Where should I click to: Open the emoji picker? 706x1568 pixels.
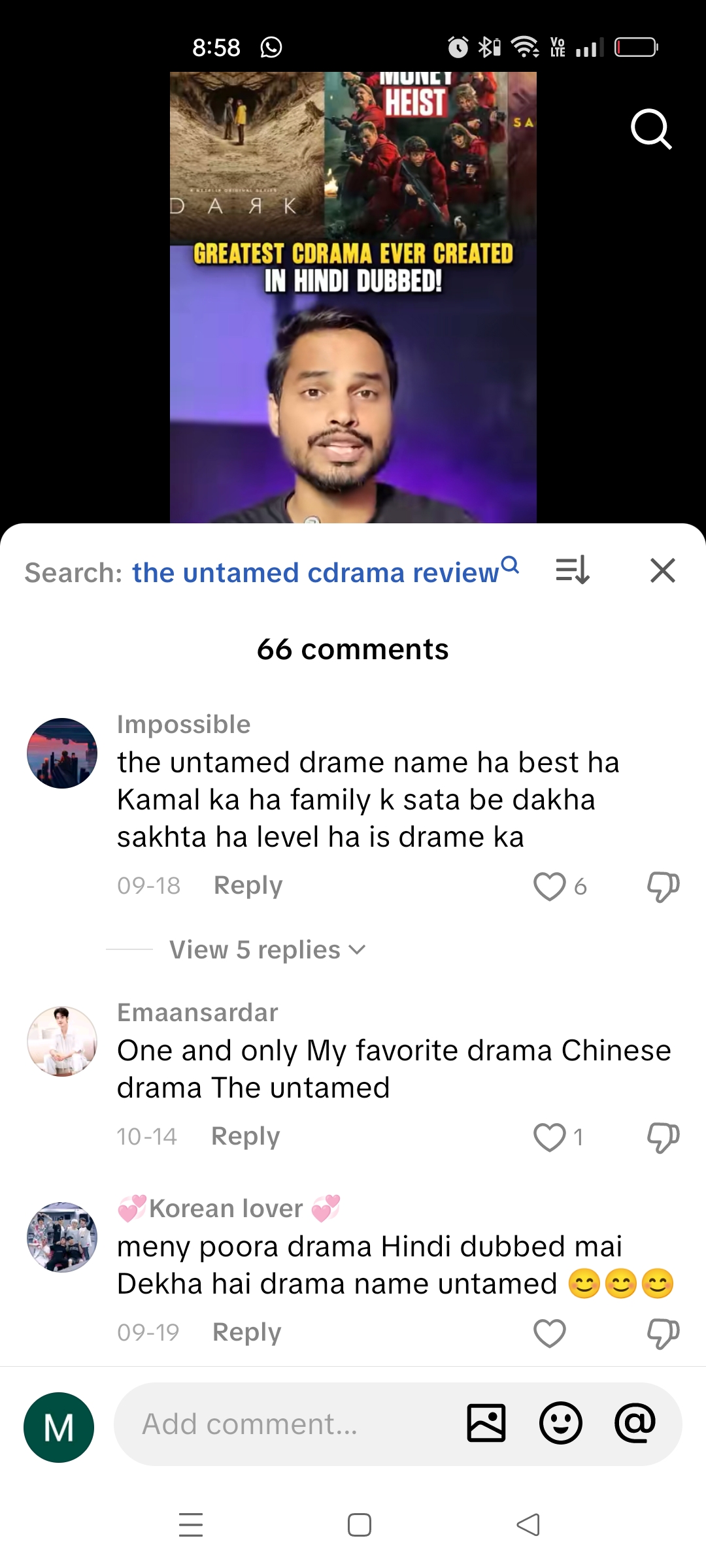point(560,1423)
